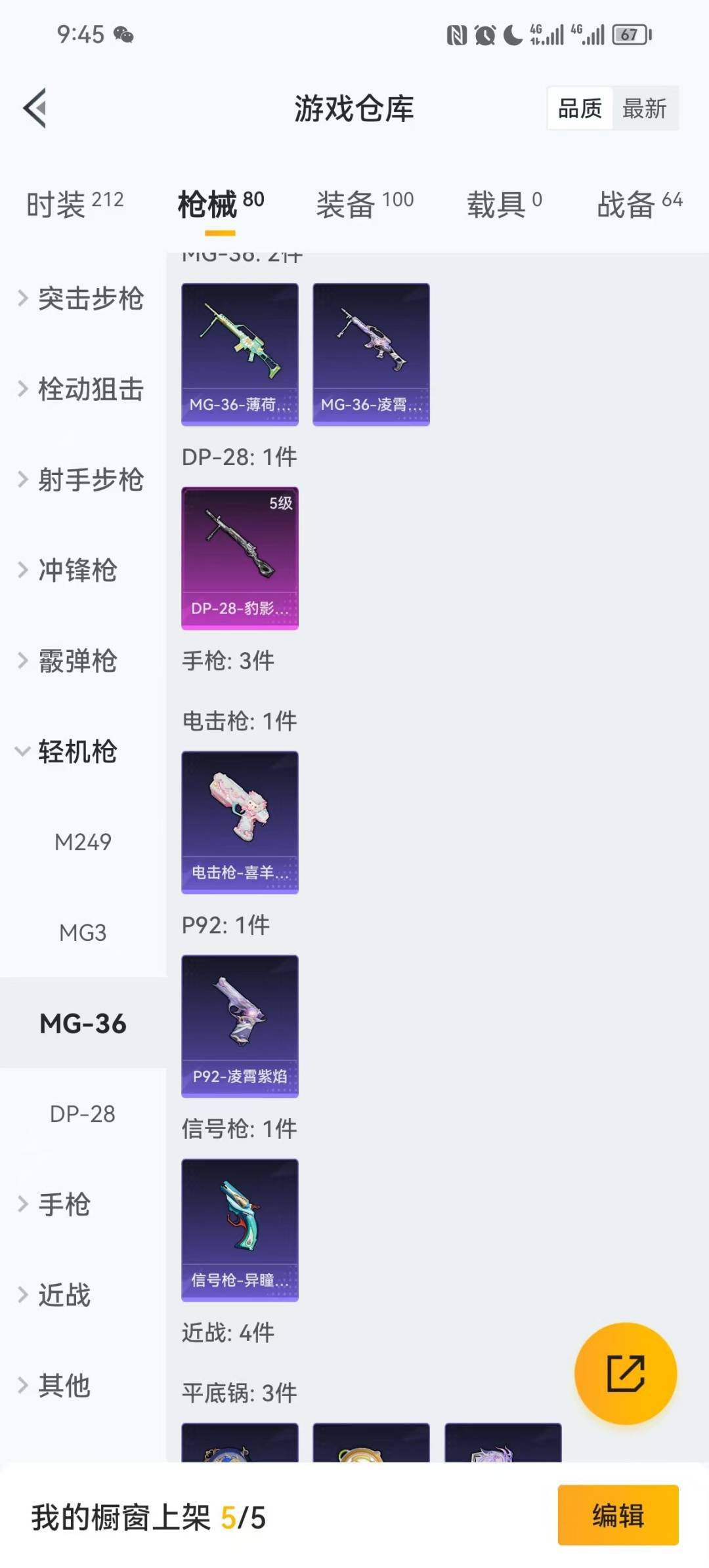
Task: Open the MG-36-薄荷 skin thumbnail
Action: coord(240,352)
